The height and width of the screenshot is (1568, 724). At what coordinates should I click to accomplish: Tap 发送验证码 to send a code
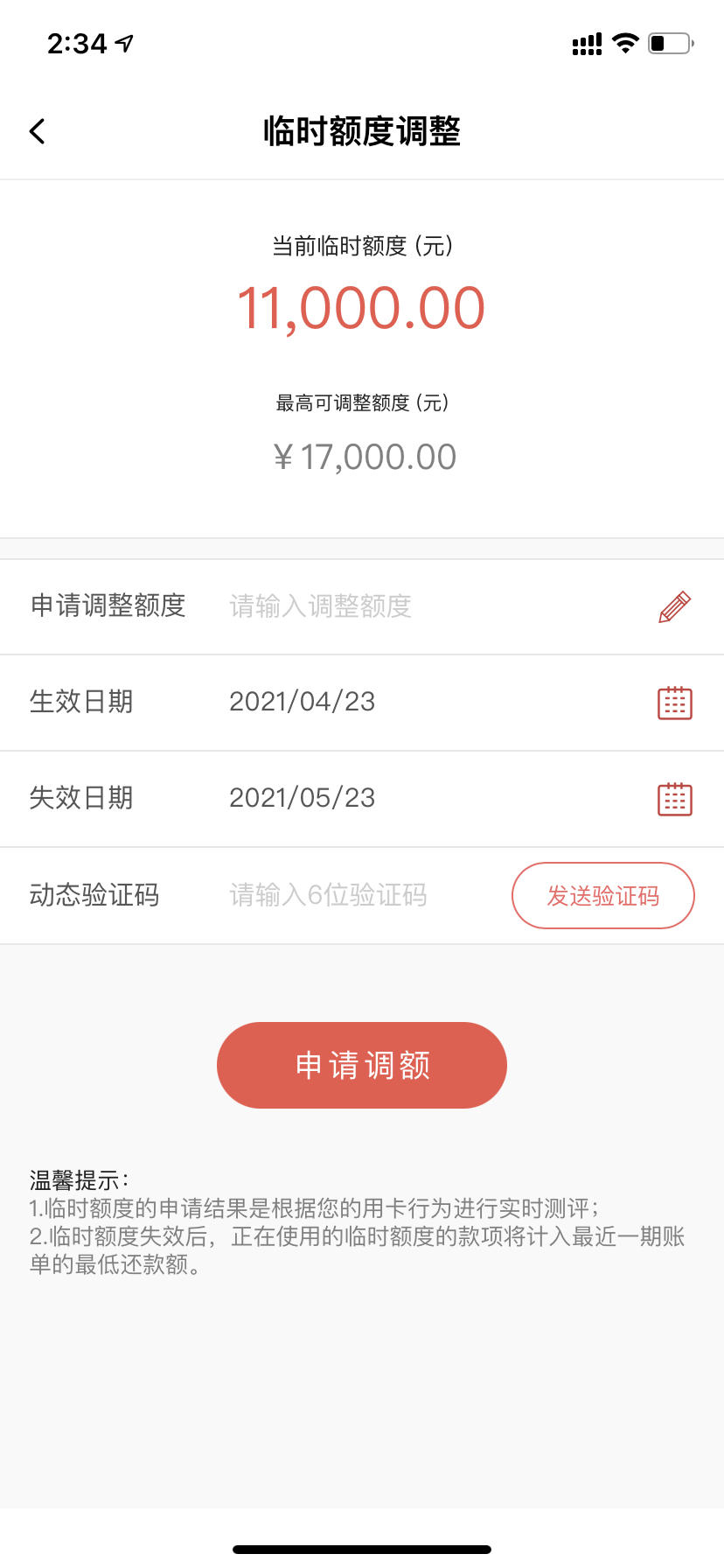coord(603,895)
